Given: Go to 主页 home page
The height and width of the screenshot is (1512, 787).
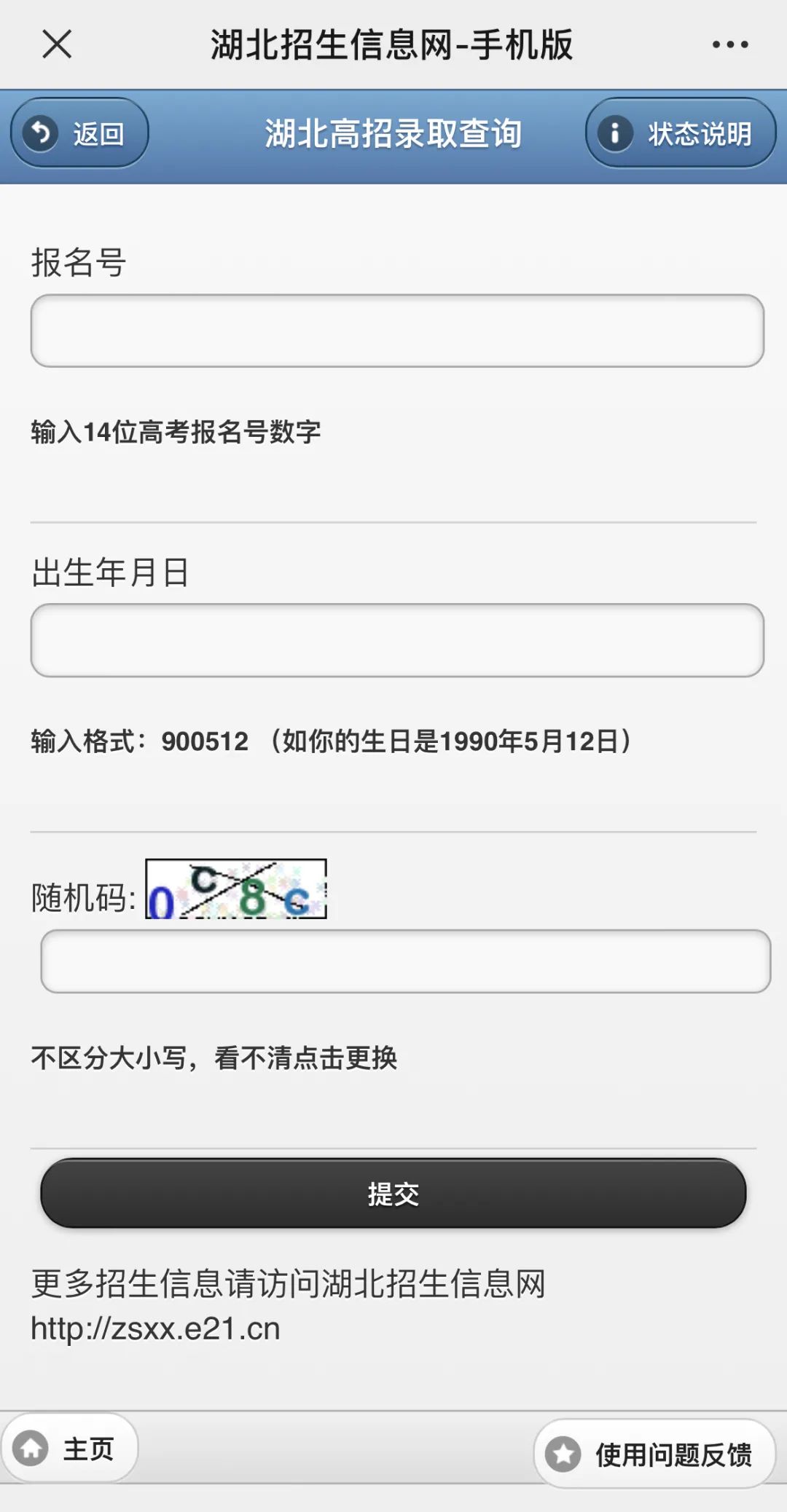Looking at the screenshot, I should 69,1449.
